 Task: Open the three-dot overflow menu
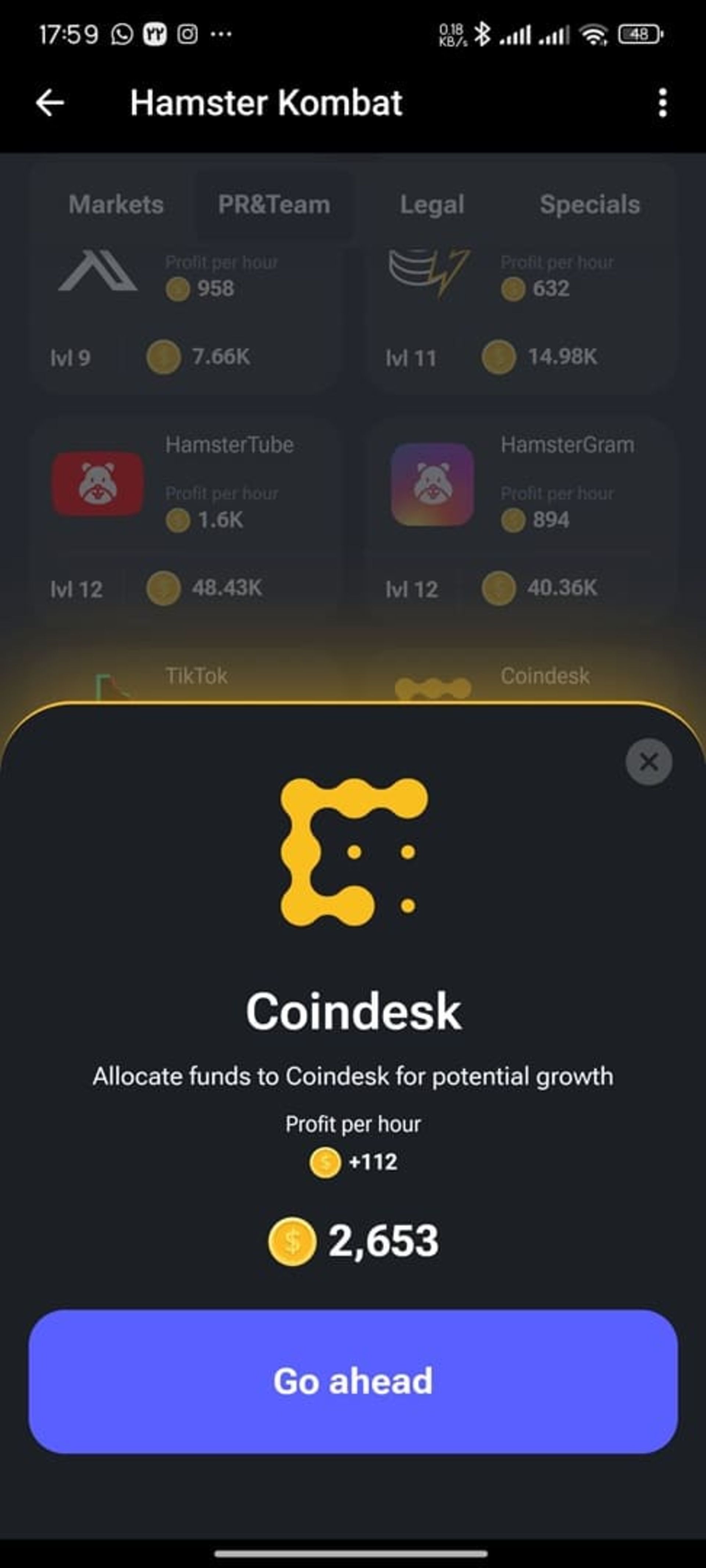[663, 103]
